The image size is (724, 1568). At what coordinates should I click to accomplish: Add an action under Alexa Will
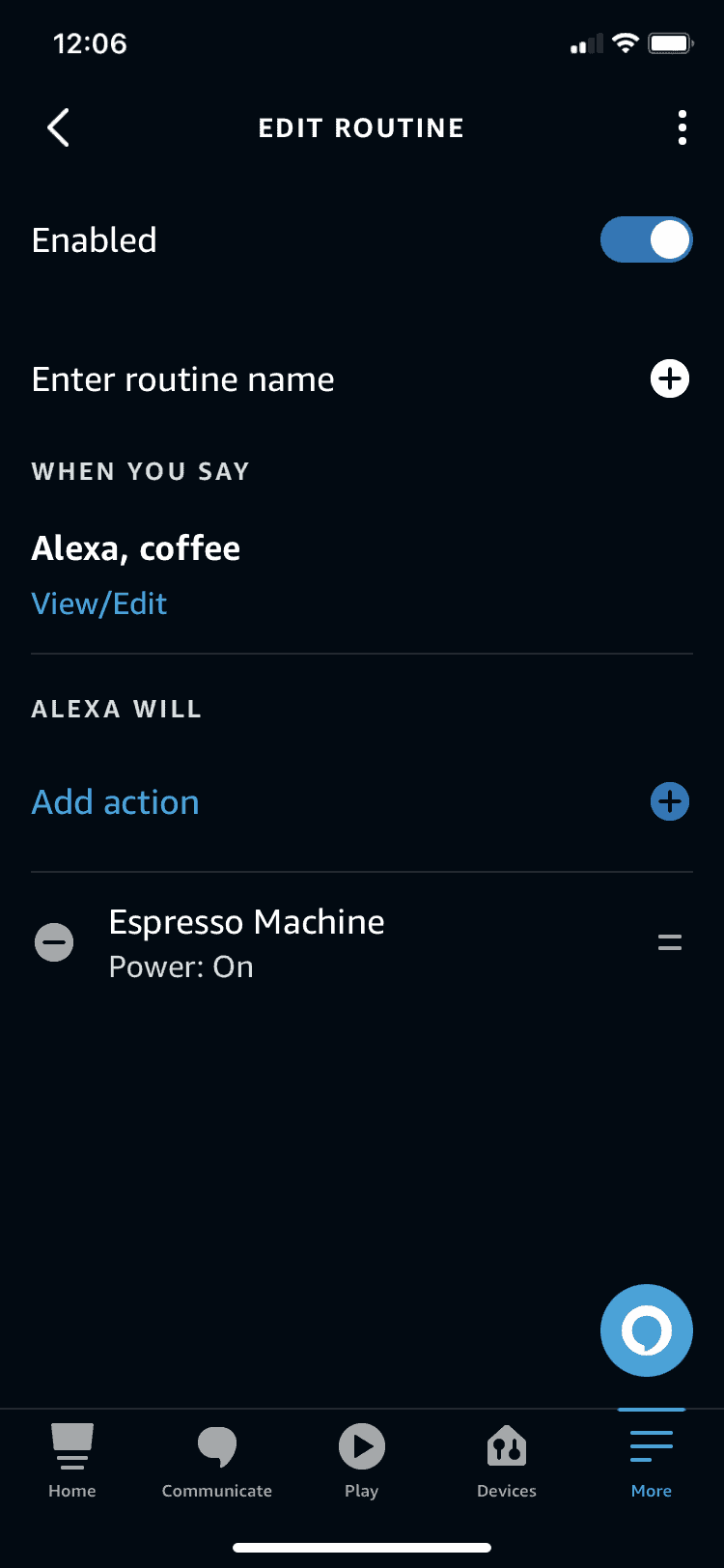[x=115, y=801]
